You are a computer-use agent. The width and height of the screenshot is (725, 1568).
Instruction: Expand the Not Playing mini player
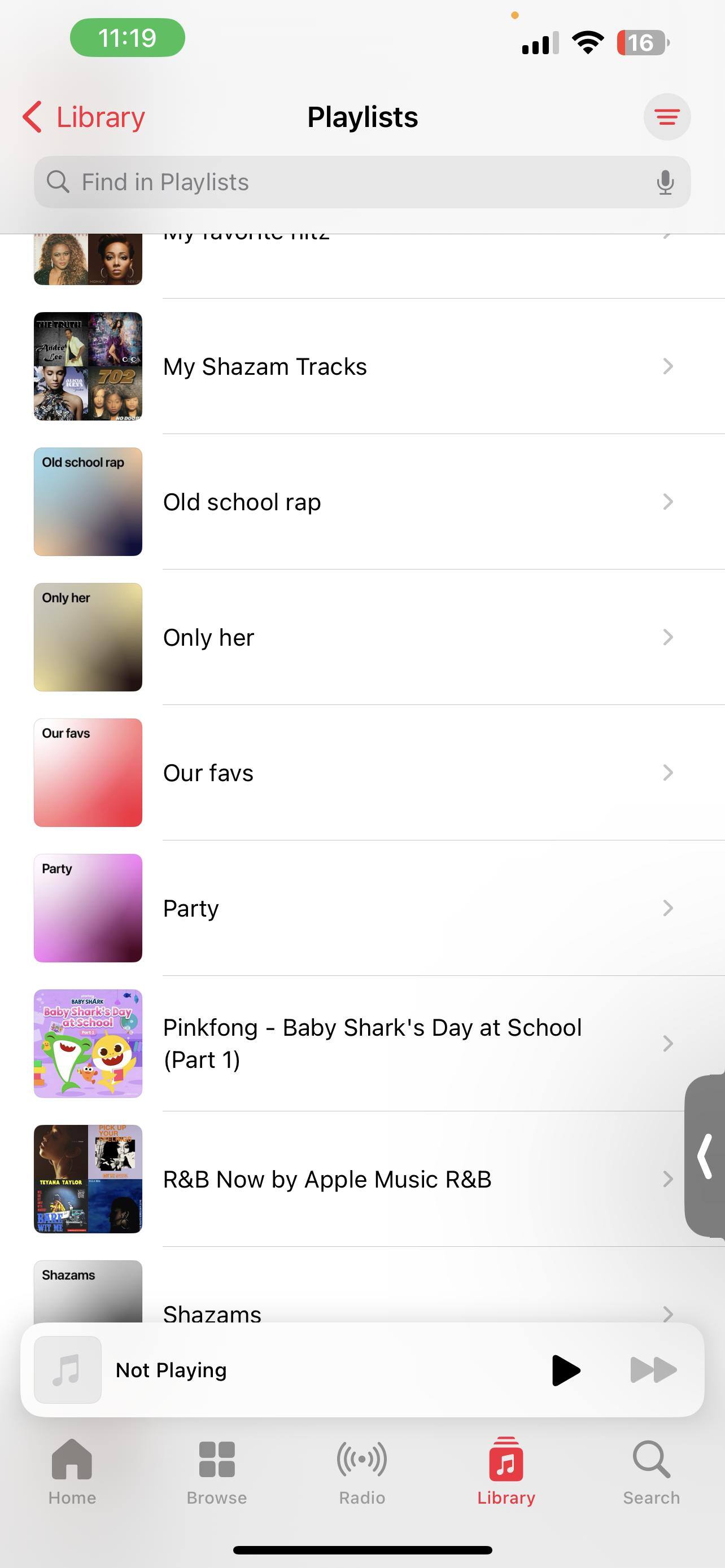click(274, 1369)
